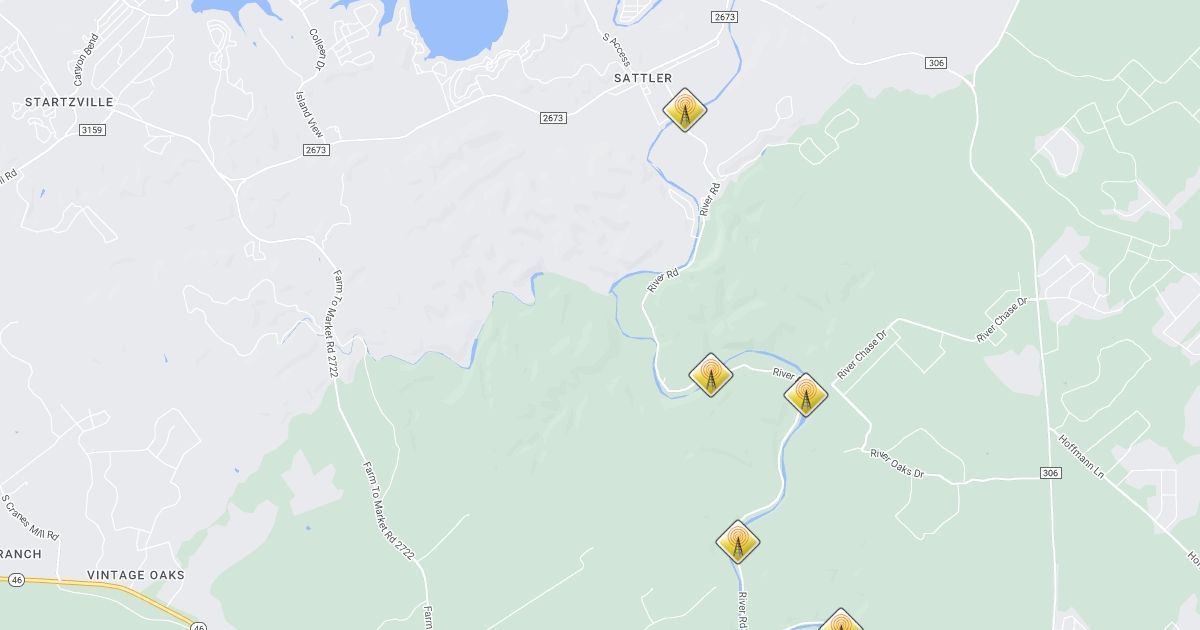Image resolution: width=1200 pixels, height=630 pixels.
Task: Open the tower marker on the river bend left of the River label
Action: 711,375
